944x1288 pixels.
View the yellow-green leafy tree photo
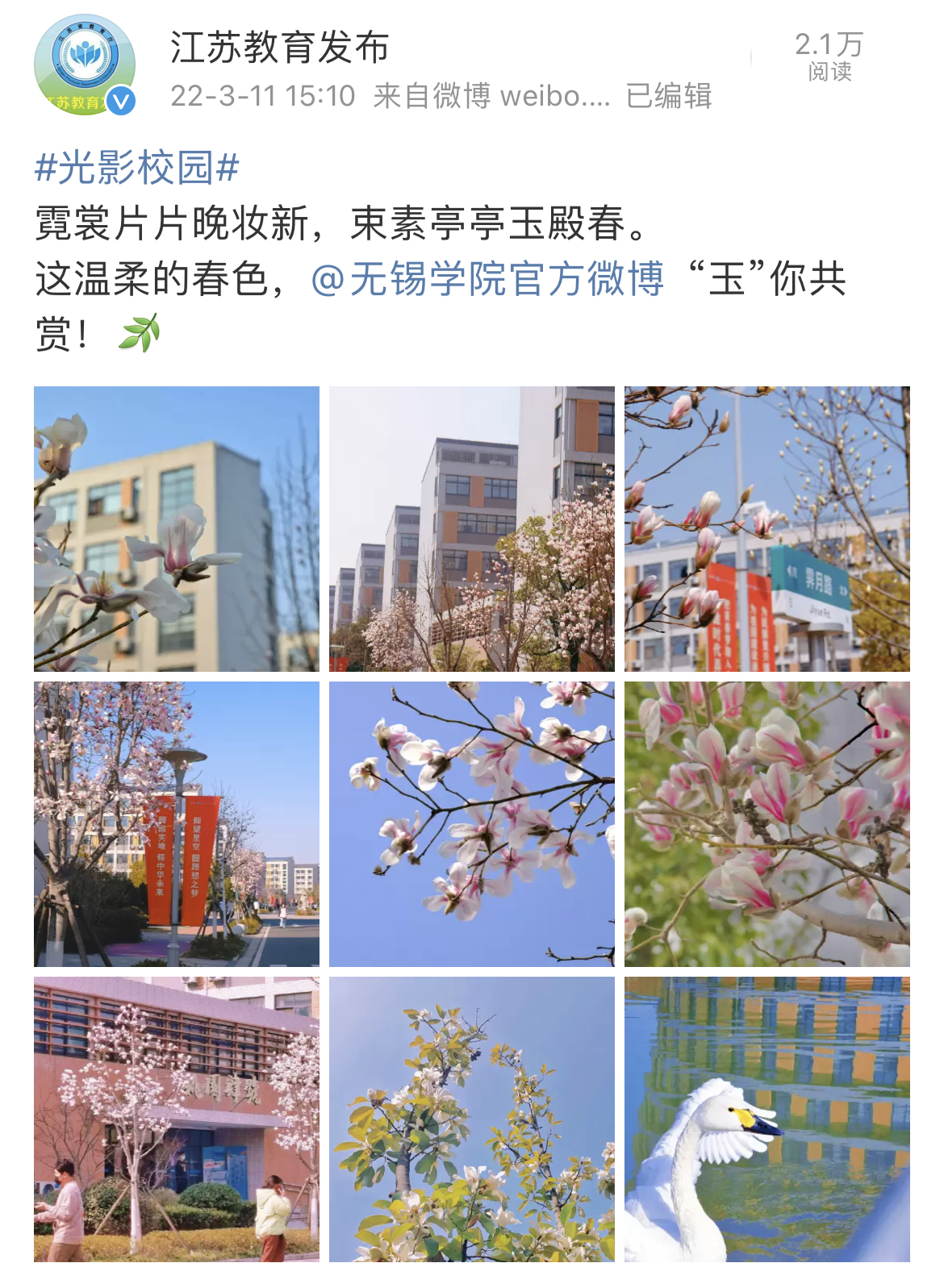point(471,1119)
